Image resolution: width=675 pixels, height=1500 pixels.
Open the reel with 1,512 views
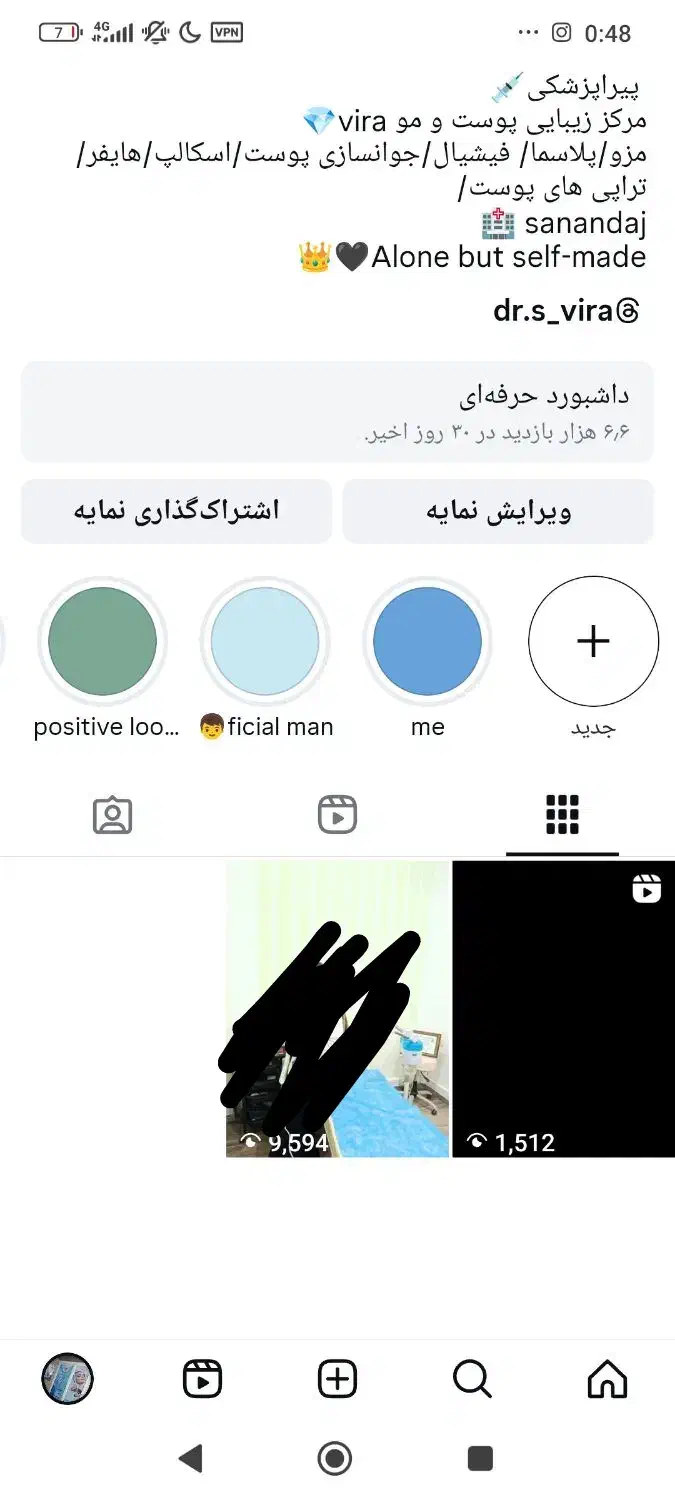[x=563, y=1008]
